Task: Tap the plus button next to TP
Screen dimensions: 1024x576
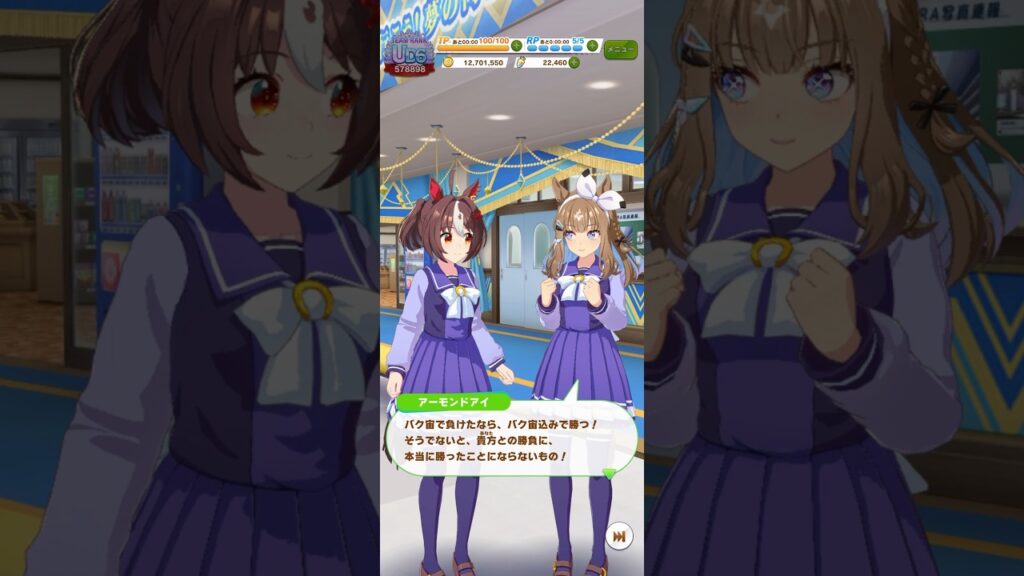Action: (516, 45)
